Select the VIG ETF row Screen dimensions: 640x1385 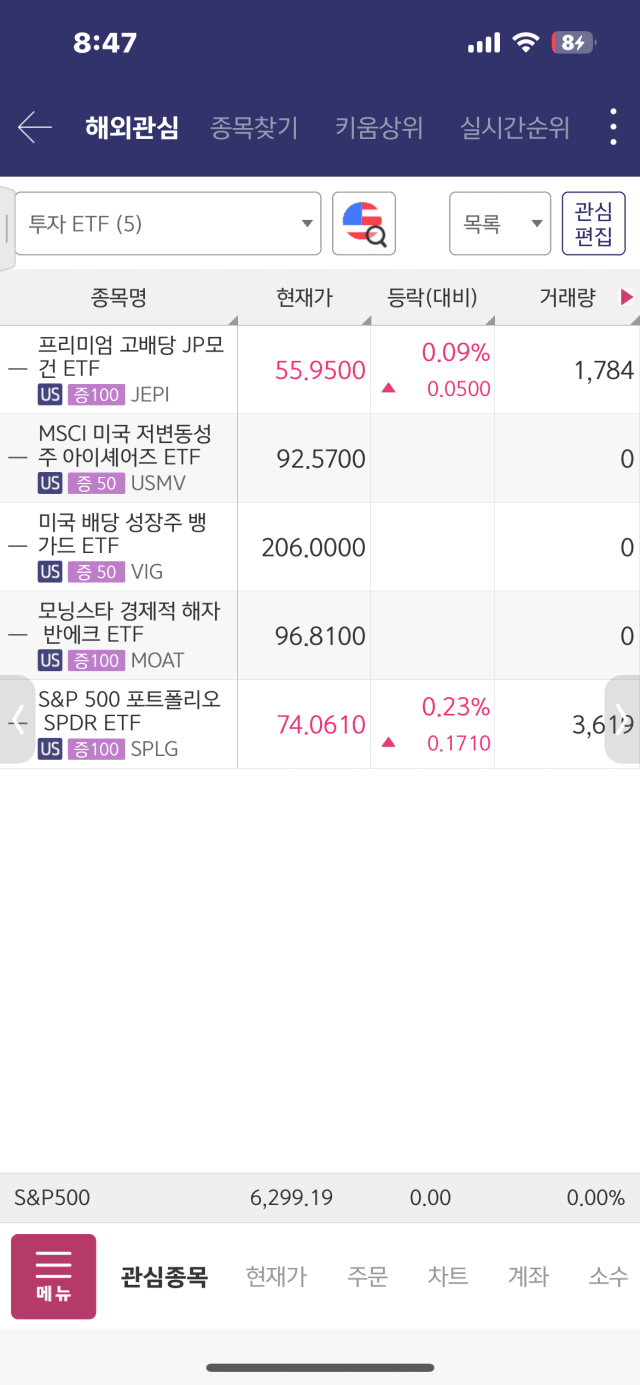[x=320, y=547]
